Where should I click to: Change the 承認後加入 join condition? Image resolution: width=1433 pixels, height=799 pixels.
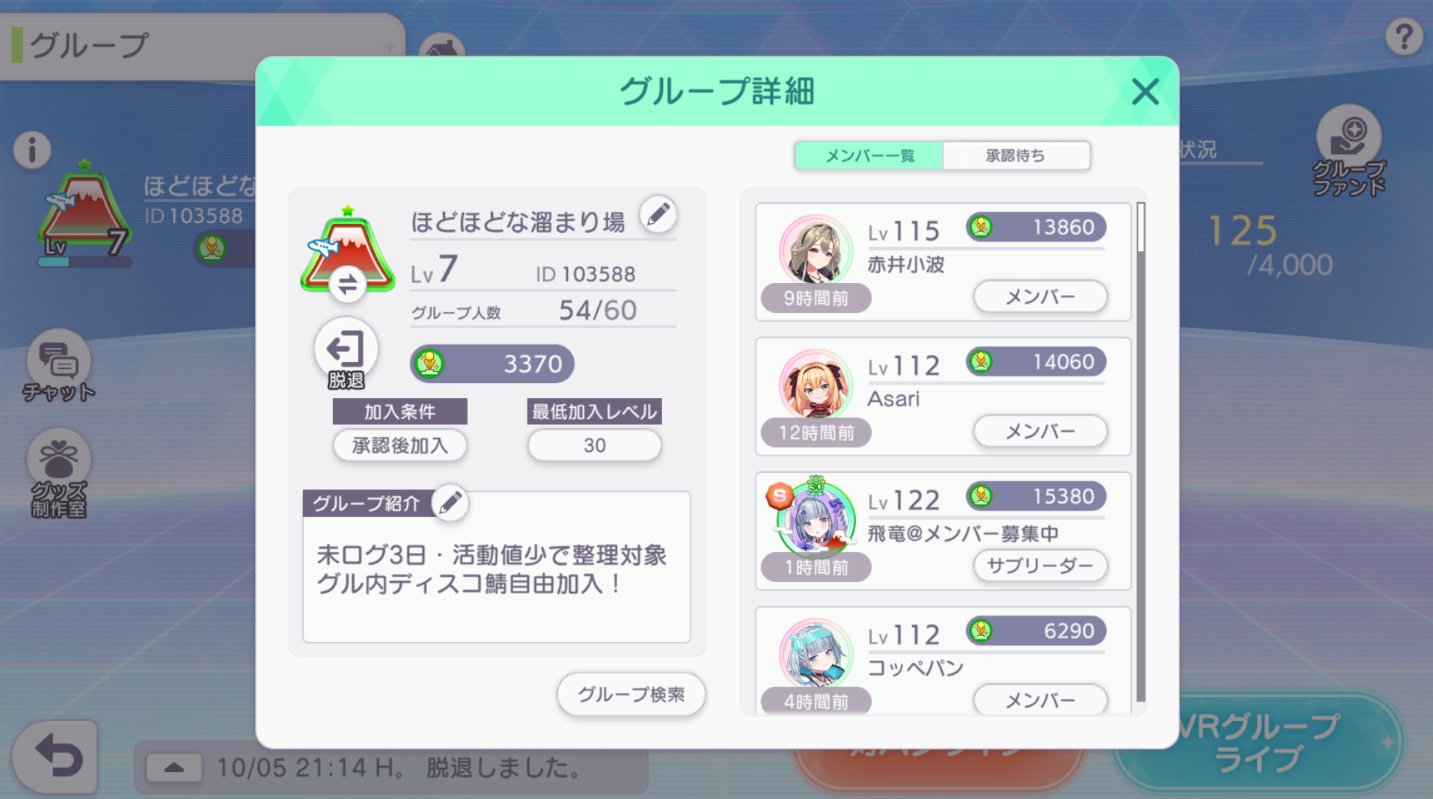[x=400, y=445]
